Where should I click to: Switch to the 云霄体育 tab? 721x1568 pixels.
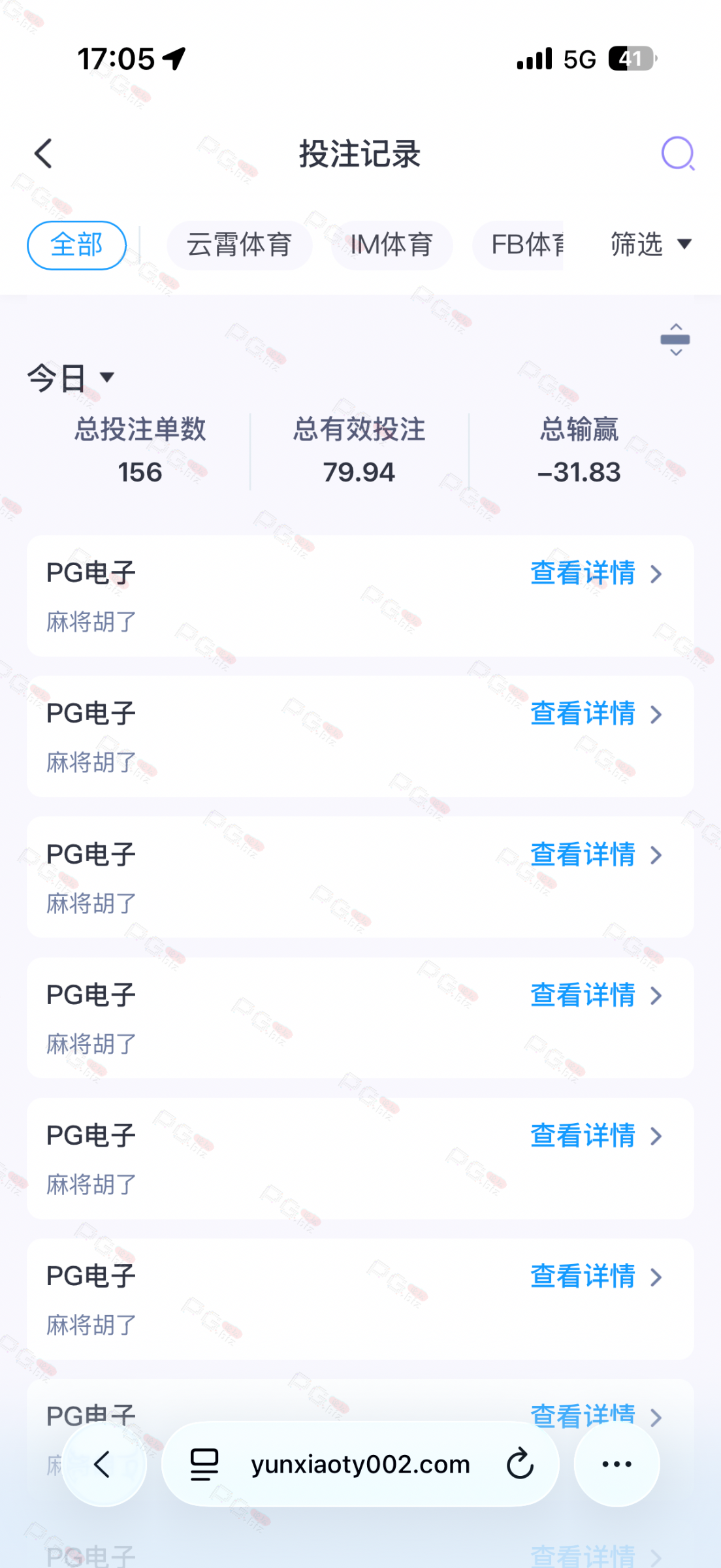point(239,246)
